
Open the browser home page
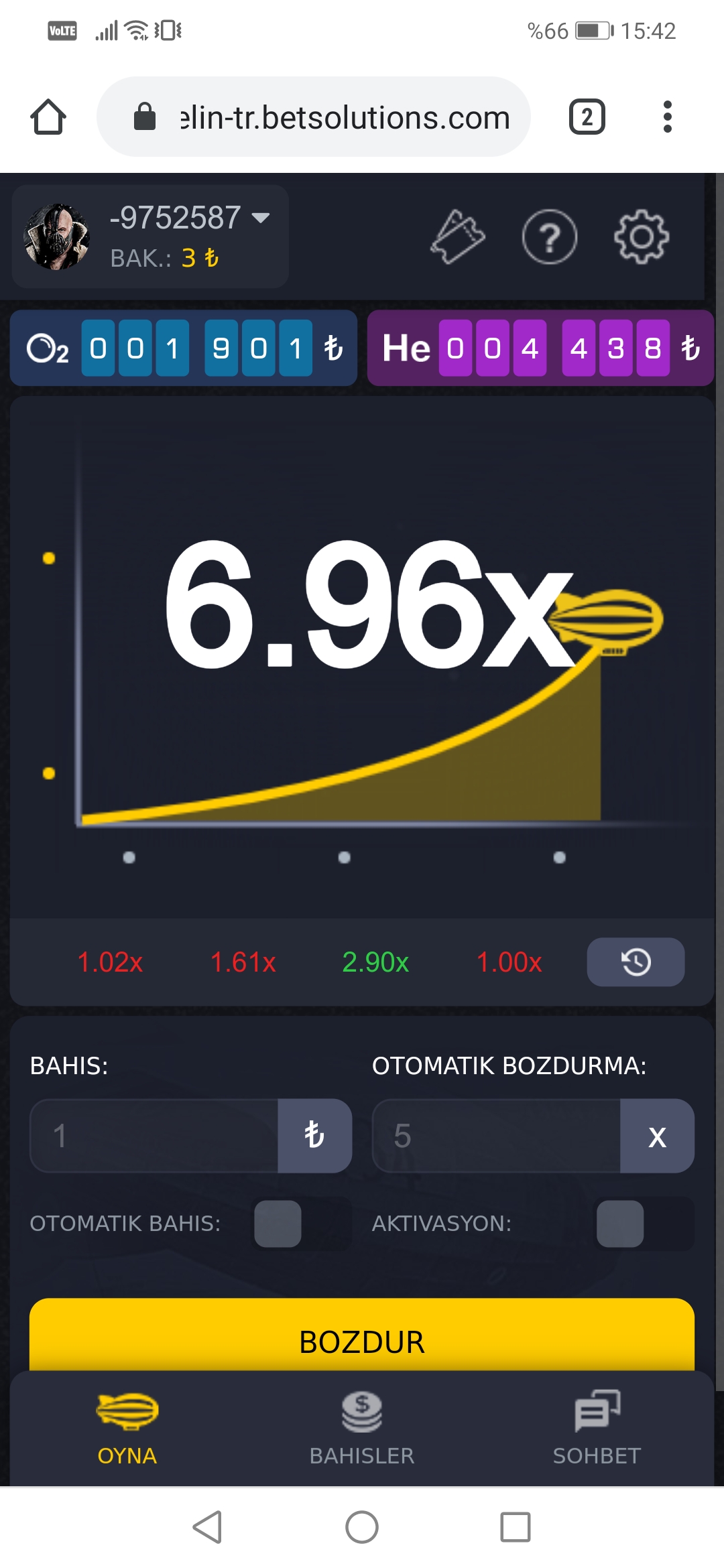tap(48, 117)
